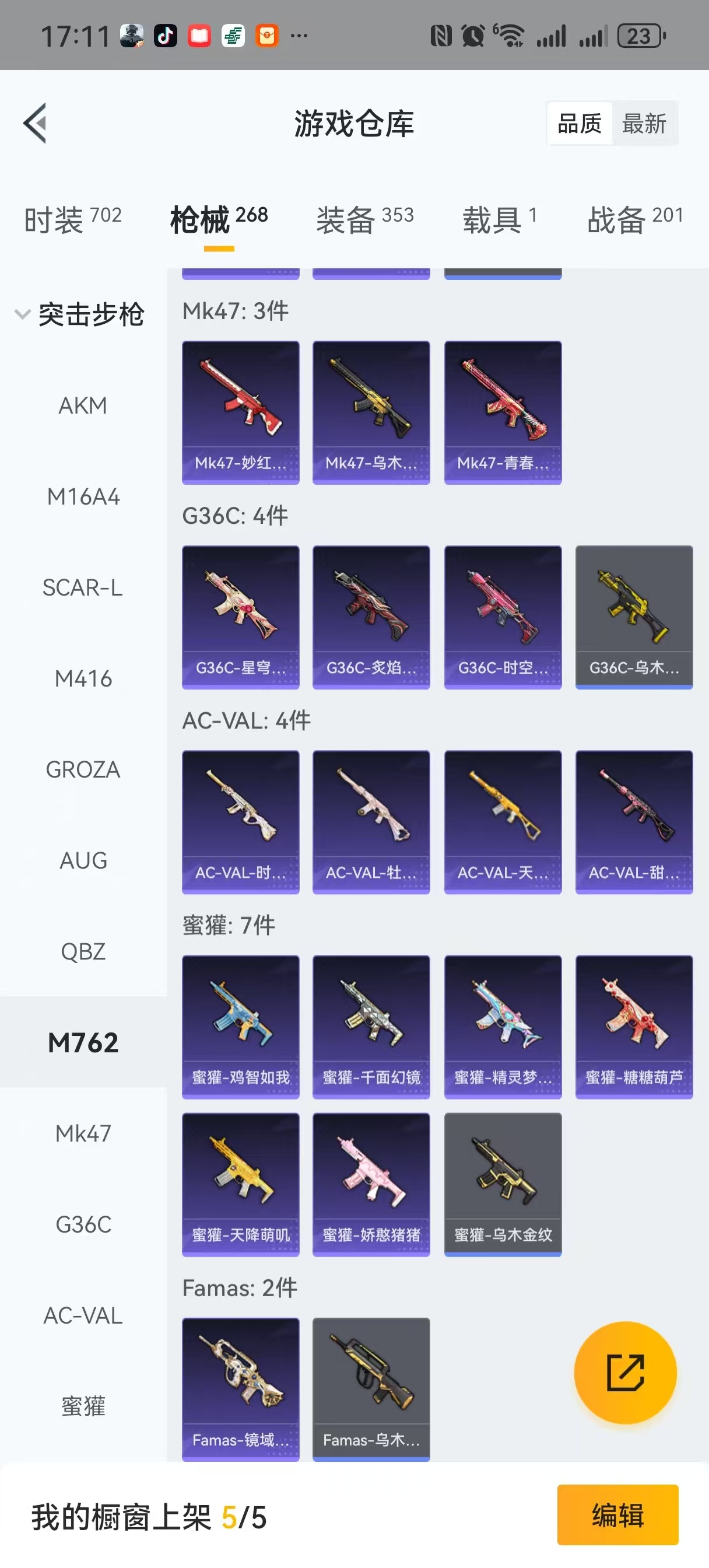The width and height of the screenshot is (709, 1568).
Task: Open the 蜜獾-鸡智如我 skin
Action: click(x=240, y=1026)
